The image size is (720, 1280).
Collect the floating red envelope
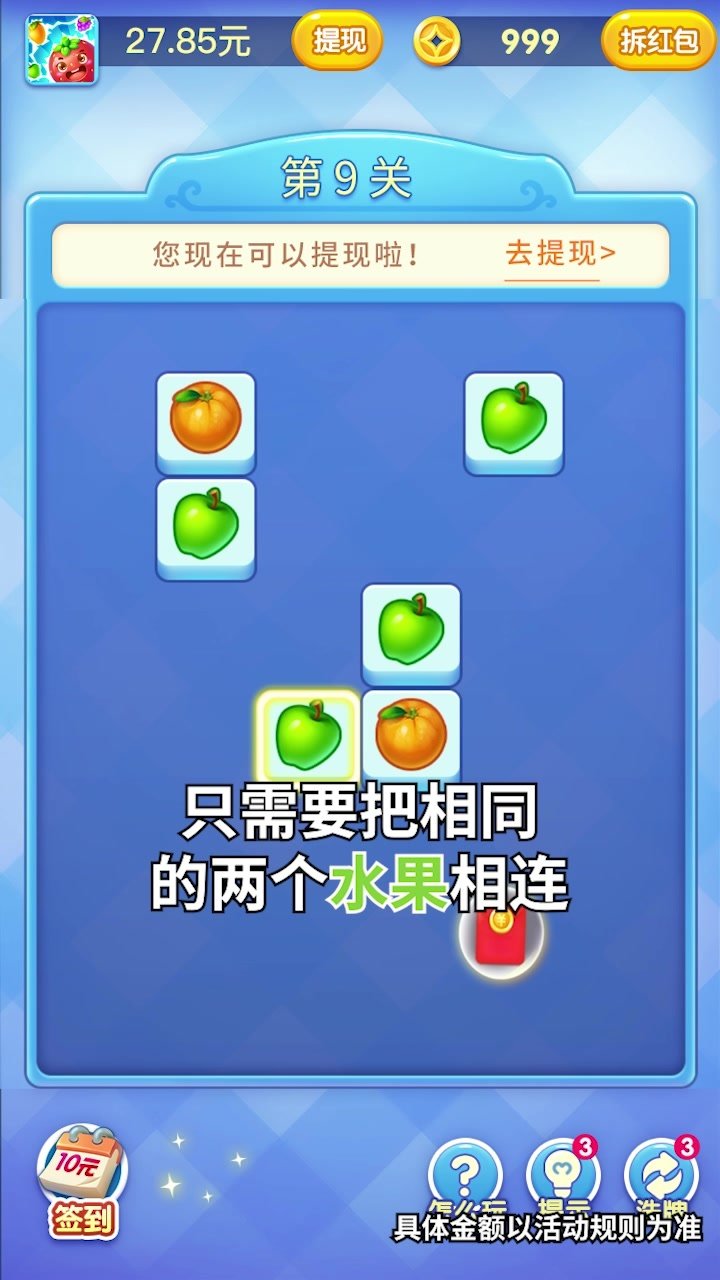(501, 935)
